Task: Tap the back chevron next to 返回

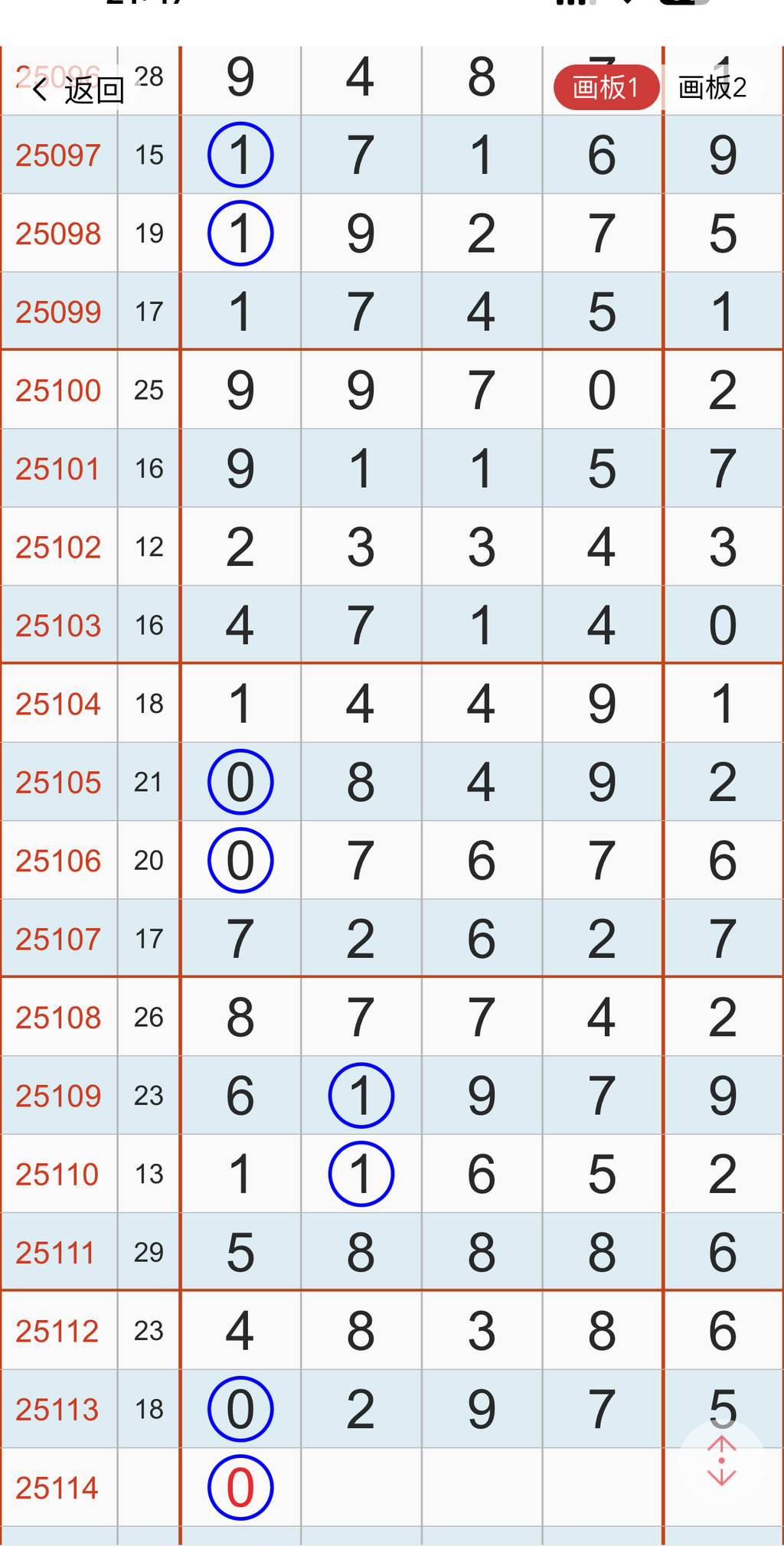Action: 39,90
